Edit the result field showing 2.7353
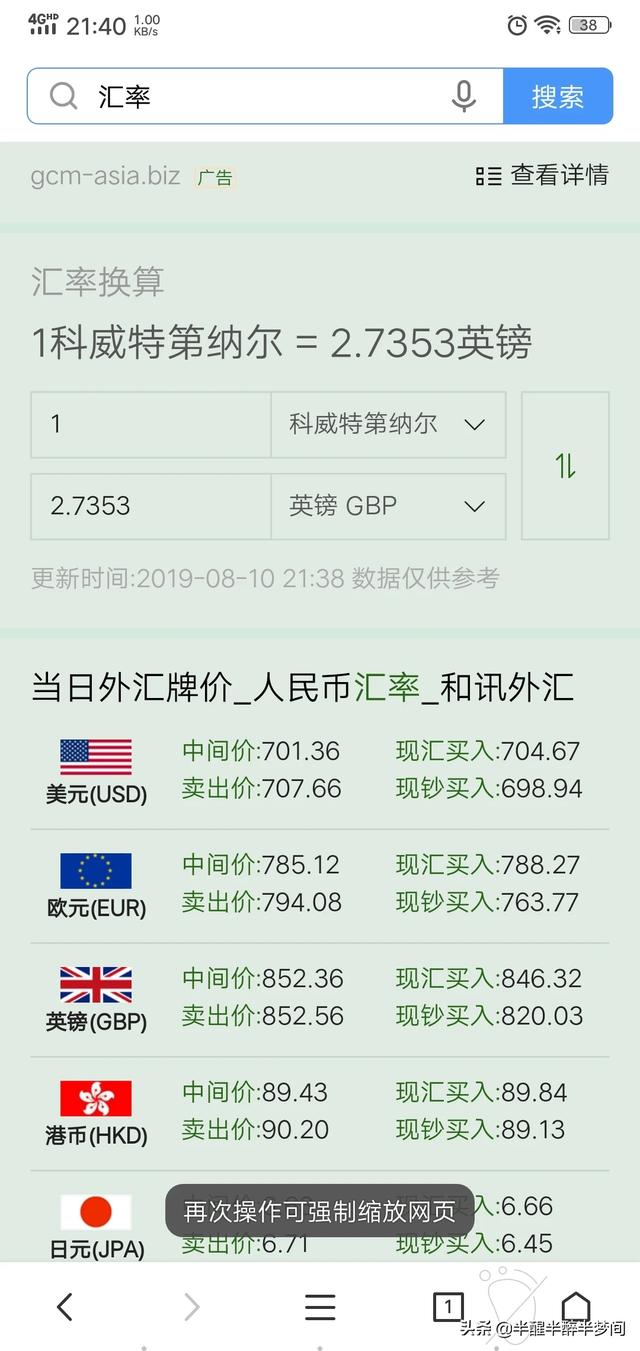 coord(151,506)
